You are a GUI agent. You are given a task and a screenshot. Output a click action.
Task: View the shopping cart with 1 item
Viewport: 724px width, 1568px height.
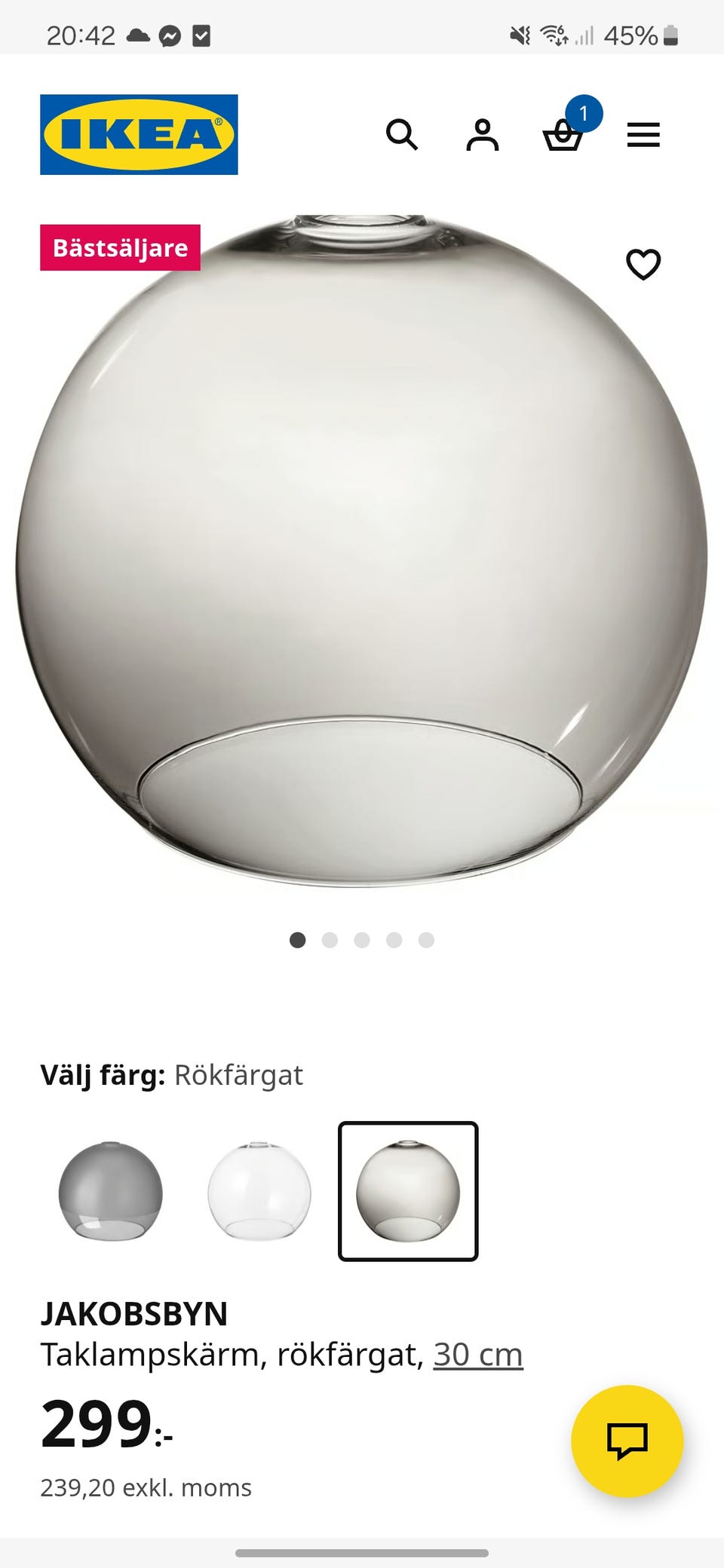[x=564, y=137]
